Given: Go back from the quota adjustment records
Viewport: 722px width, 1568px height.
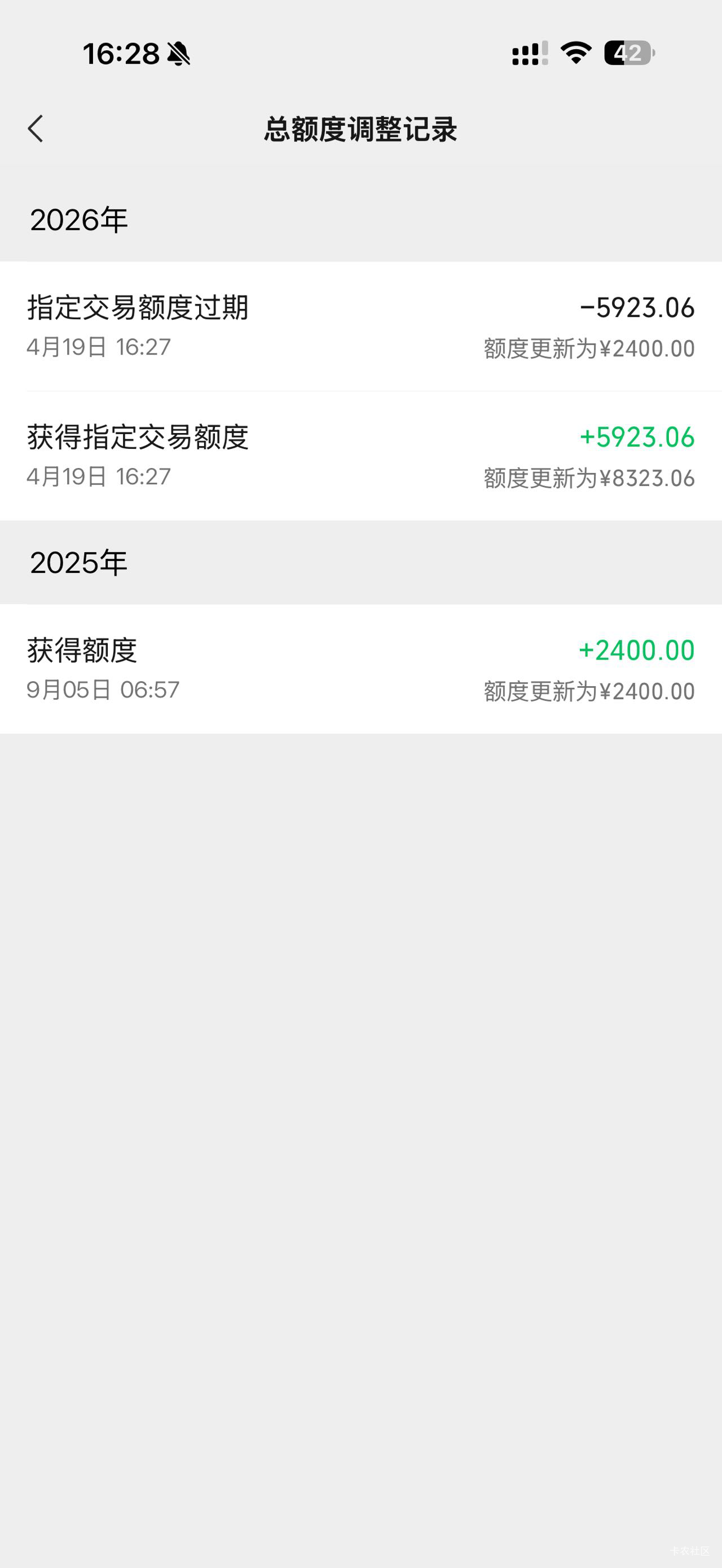Looking at the screenshot, I should (36, 129).
